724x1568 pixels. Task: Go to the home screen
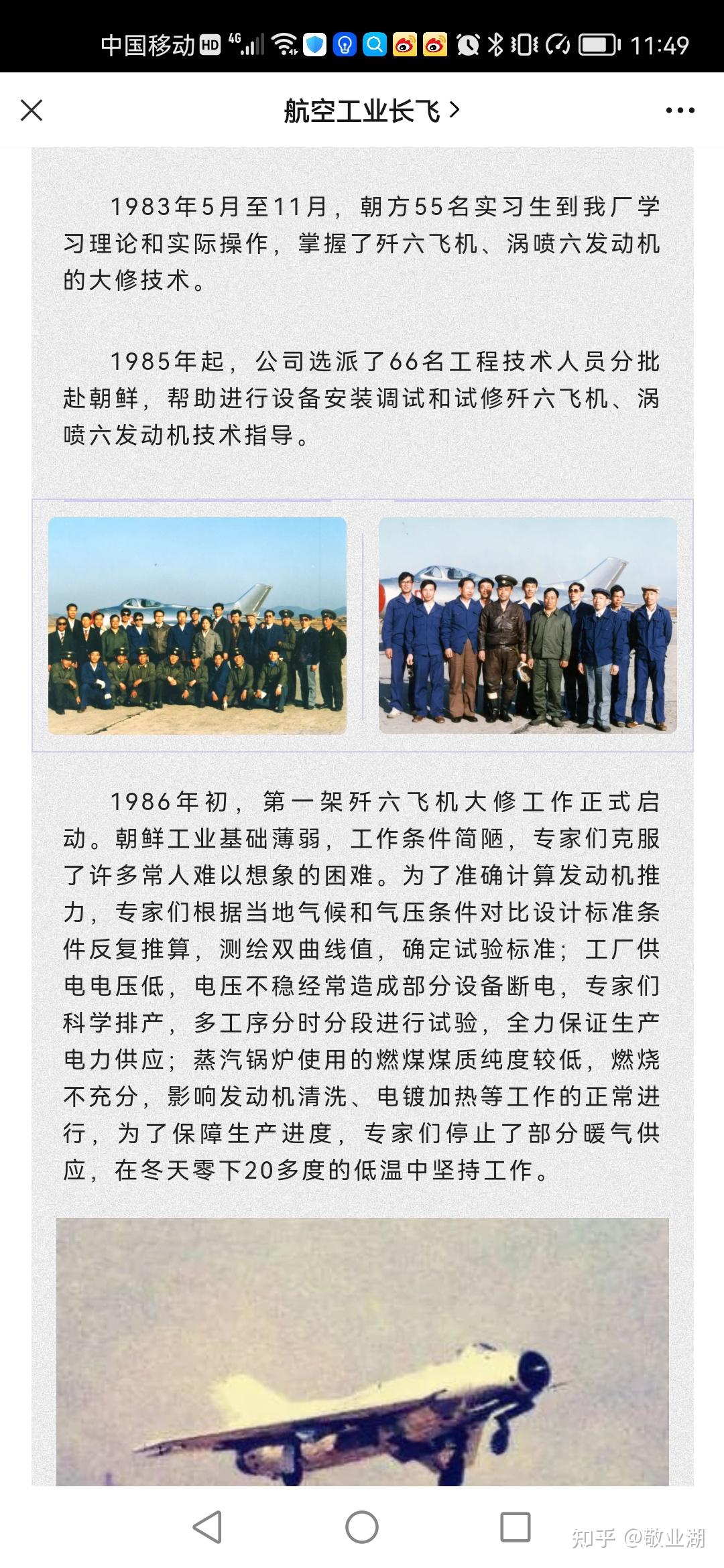tap(362, 1527)
